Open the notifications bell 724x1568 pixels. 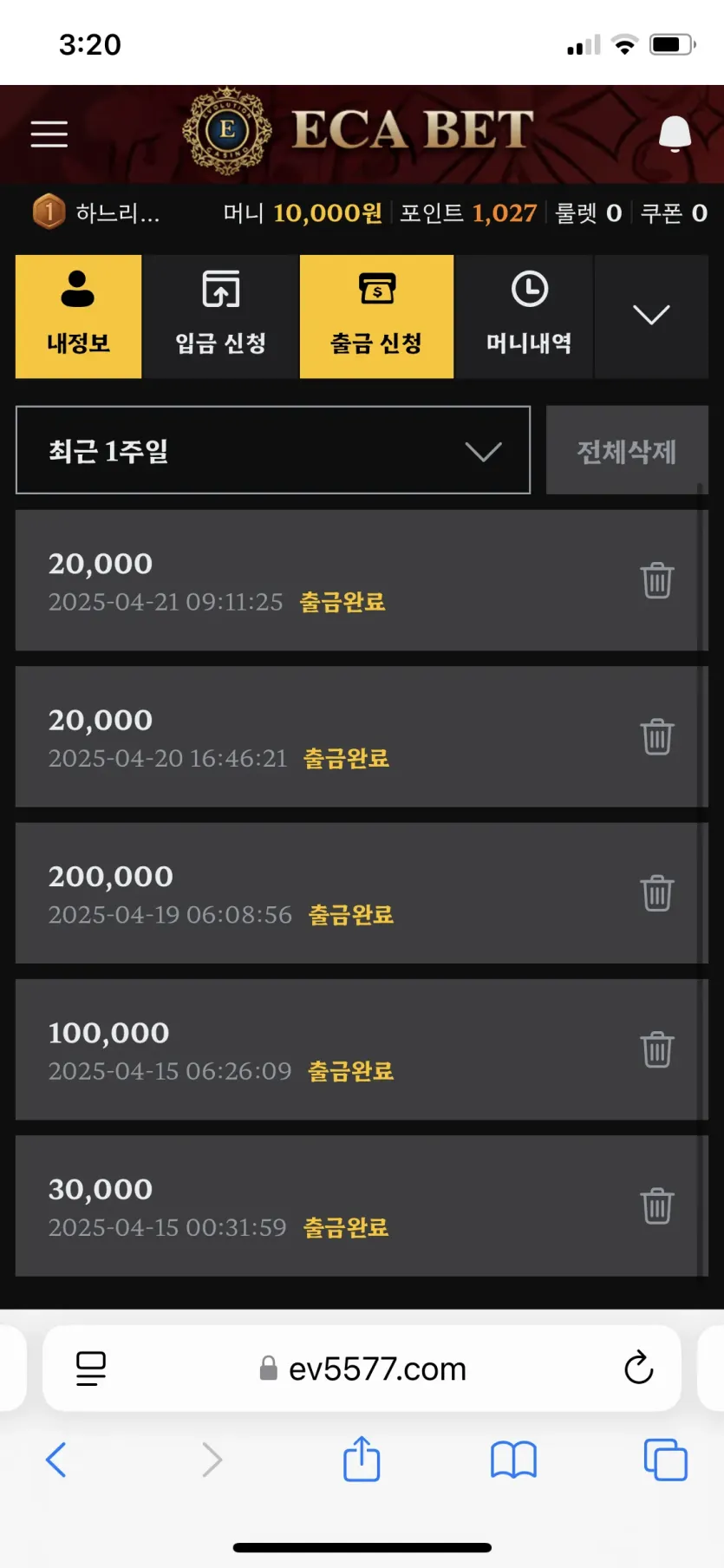click(x=675, y=134)
